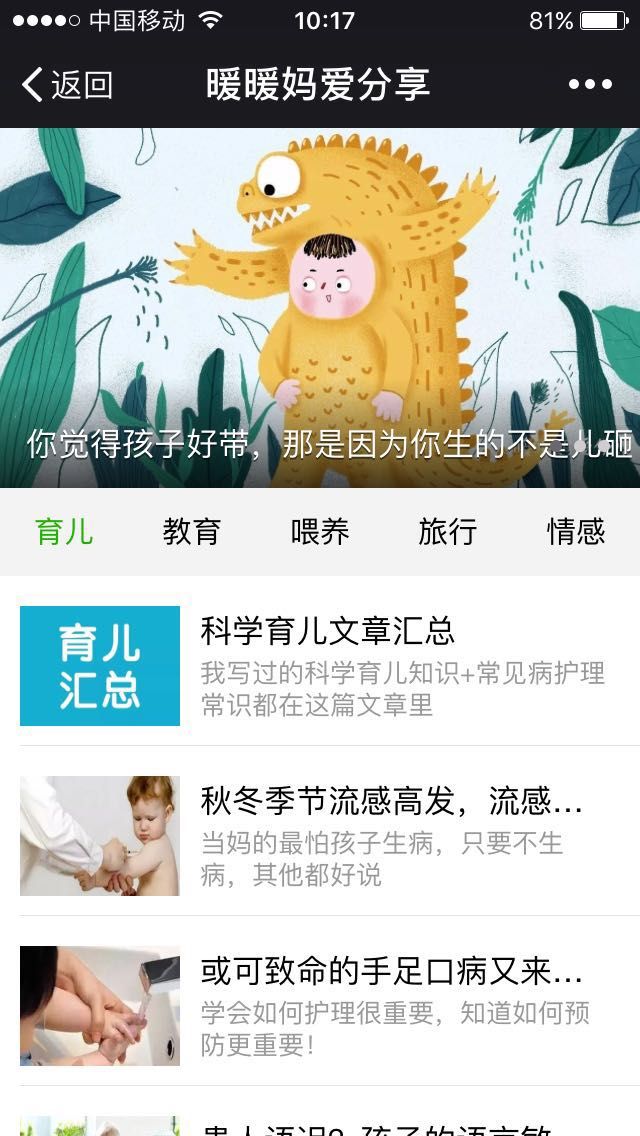Open 或可致命的手足口病又来 article

pos(320,1006)
